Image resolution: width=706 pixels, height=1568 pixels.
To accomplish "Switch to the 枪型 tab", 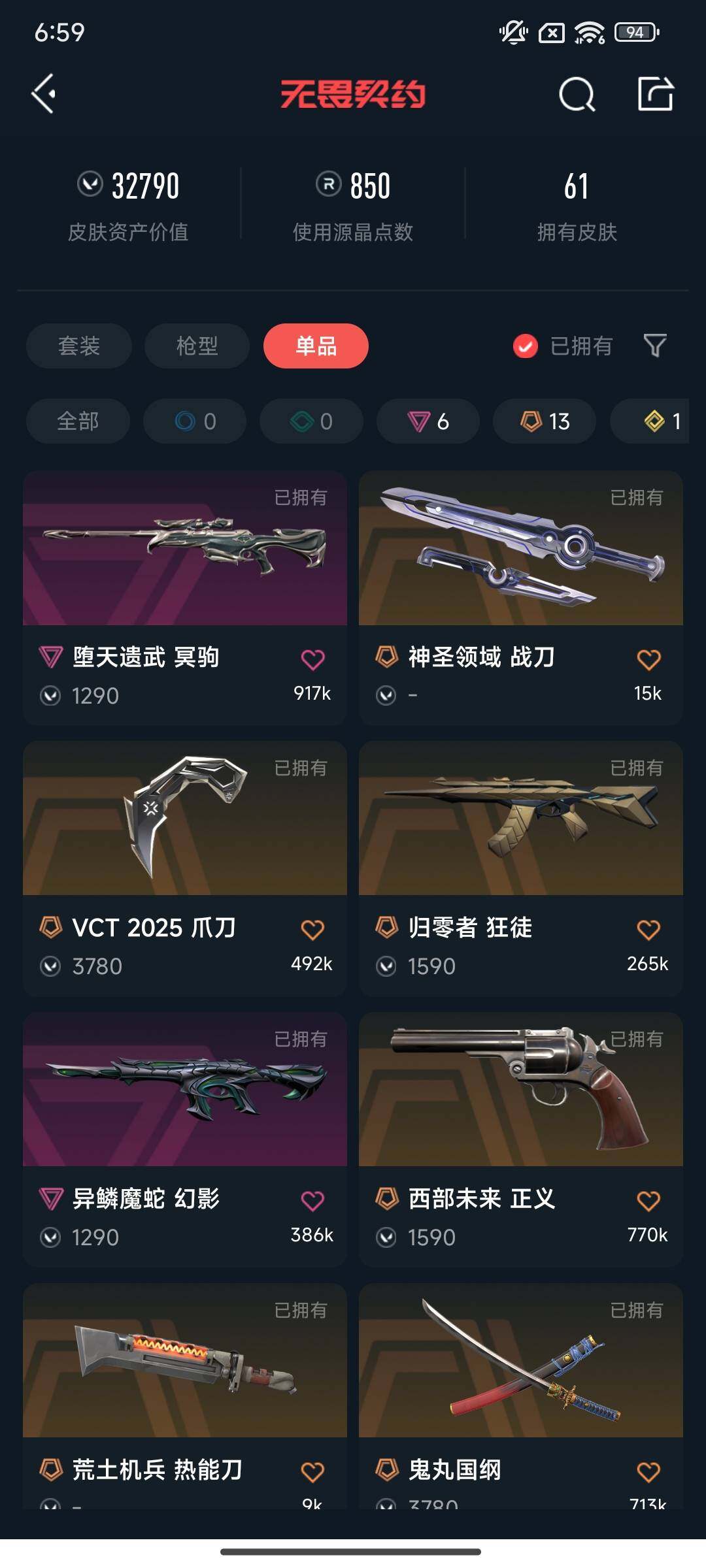I will (x=197, y=346).
